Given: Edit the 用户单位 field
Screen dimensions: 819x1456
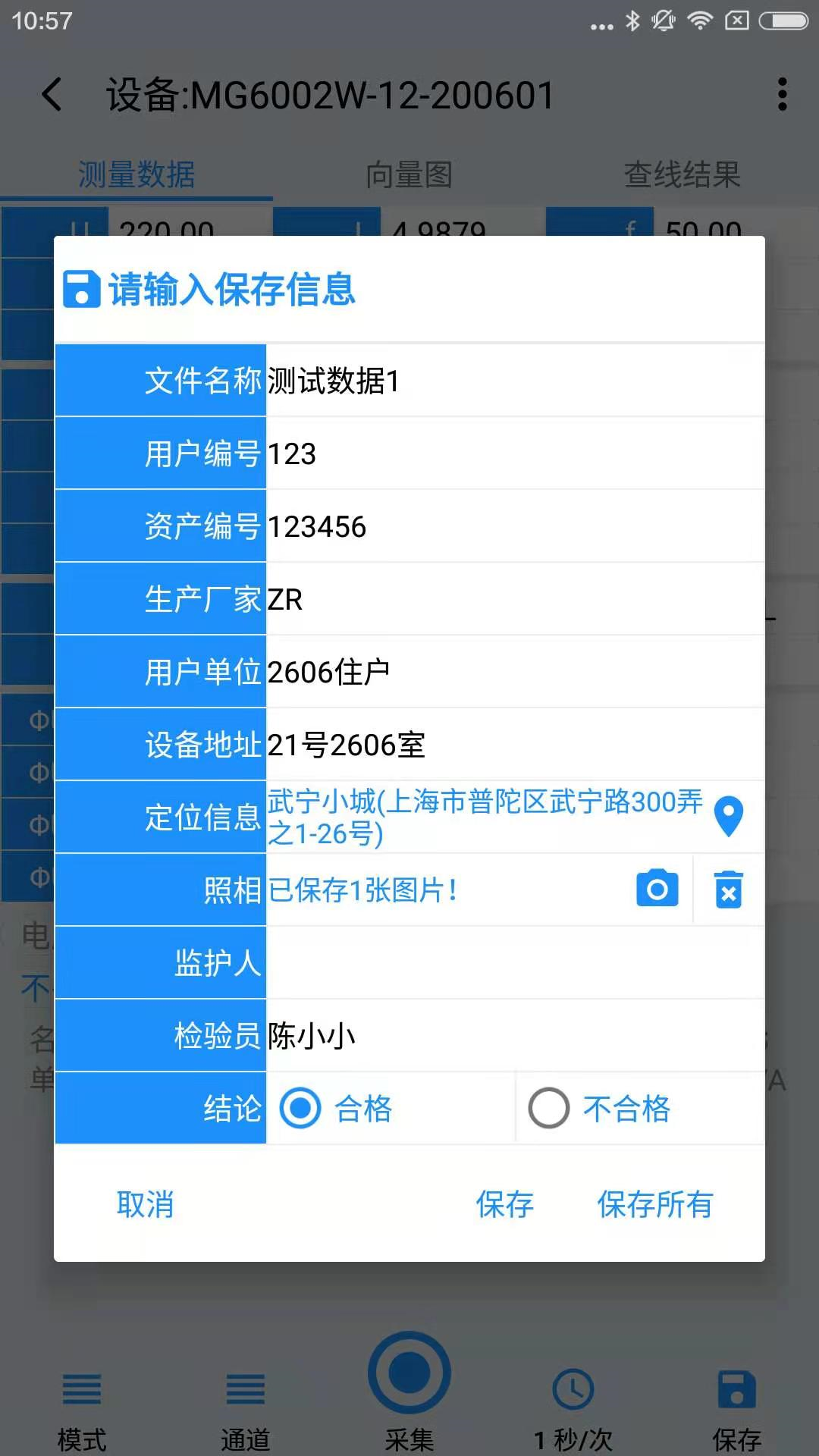Looking at the screenshot, I should point(515,671).
